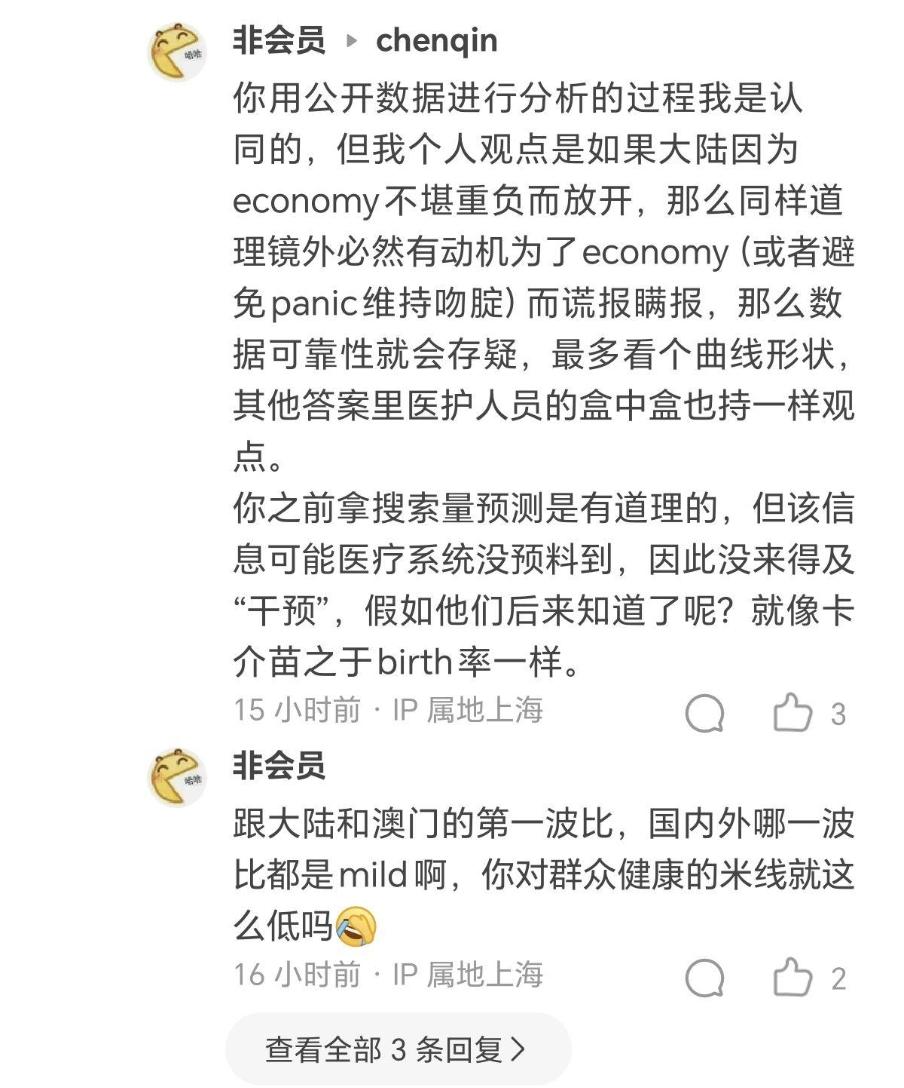Image resolution: width=904 pixels, height=1088 pixels.
Task: Like the comment about the mild wave
Action: (x=793, y=977)
